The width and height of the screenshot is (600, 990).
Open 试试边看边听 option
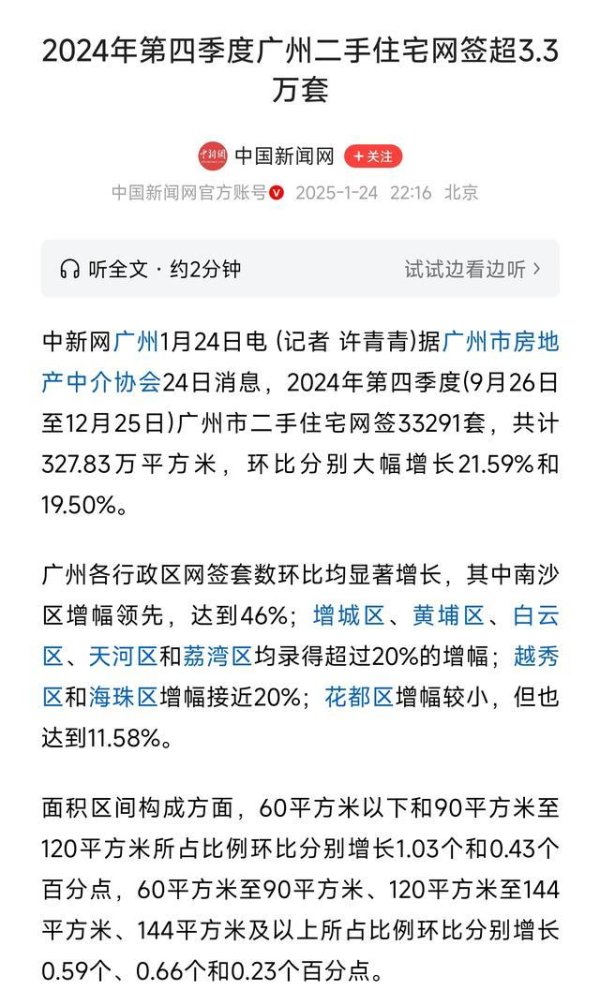click(x=473, y=270)
